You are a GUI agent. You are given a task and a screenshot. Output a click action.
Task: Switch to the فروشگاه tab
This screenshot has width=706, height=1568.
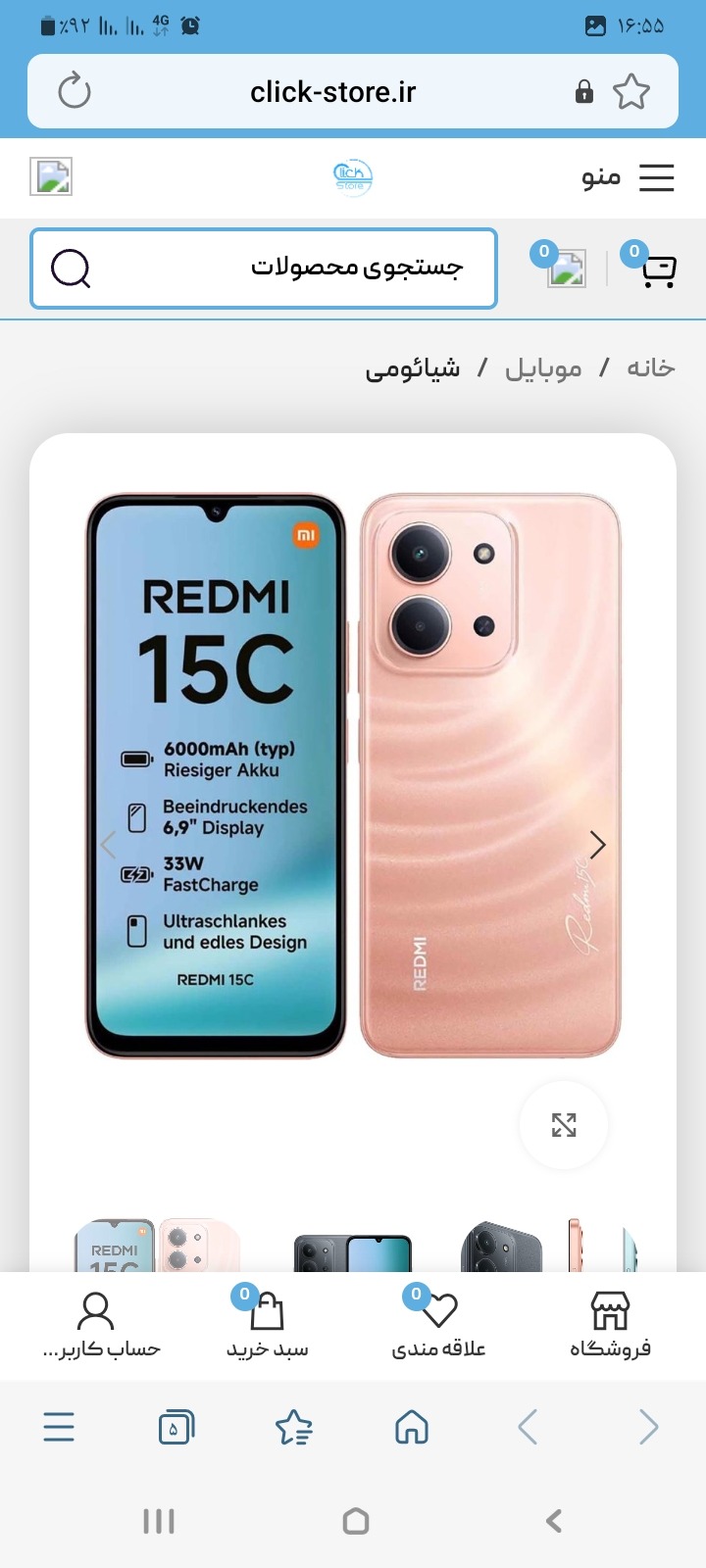[610, 1325]
